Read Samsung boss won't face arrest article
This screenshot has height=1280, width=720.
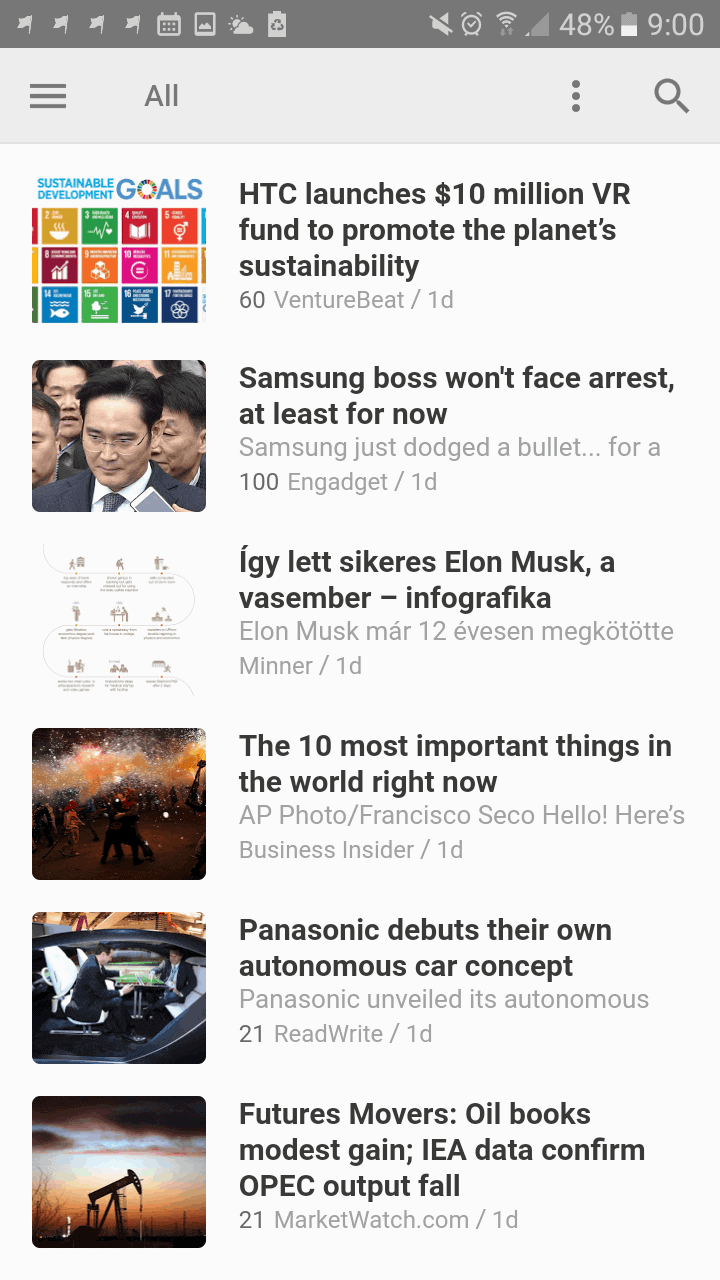(x=456, y=396)
